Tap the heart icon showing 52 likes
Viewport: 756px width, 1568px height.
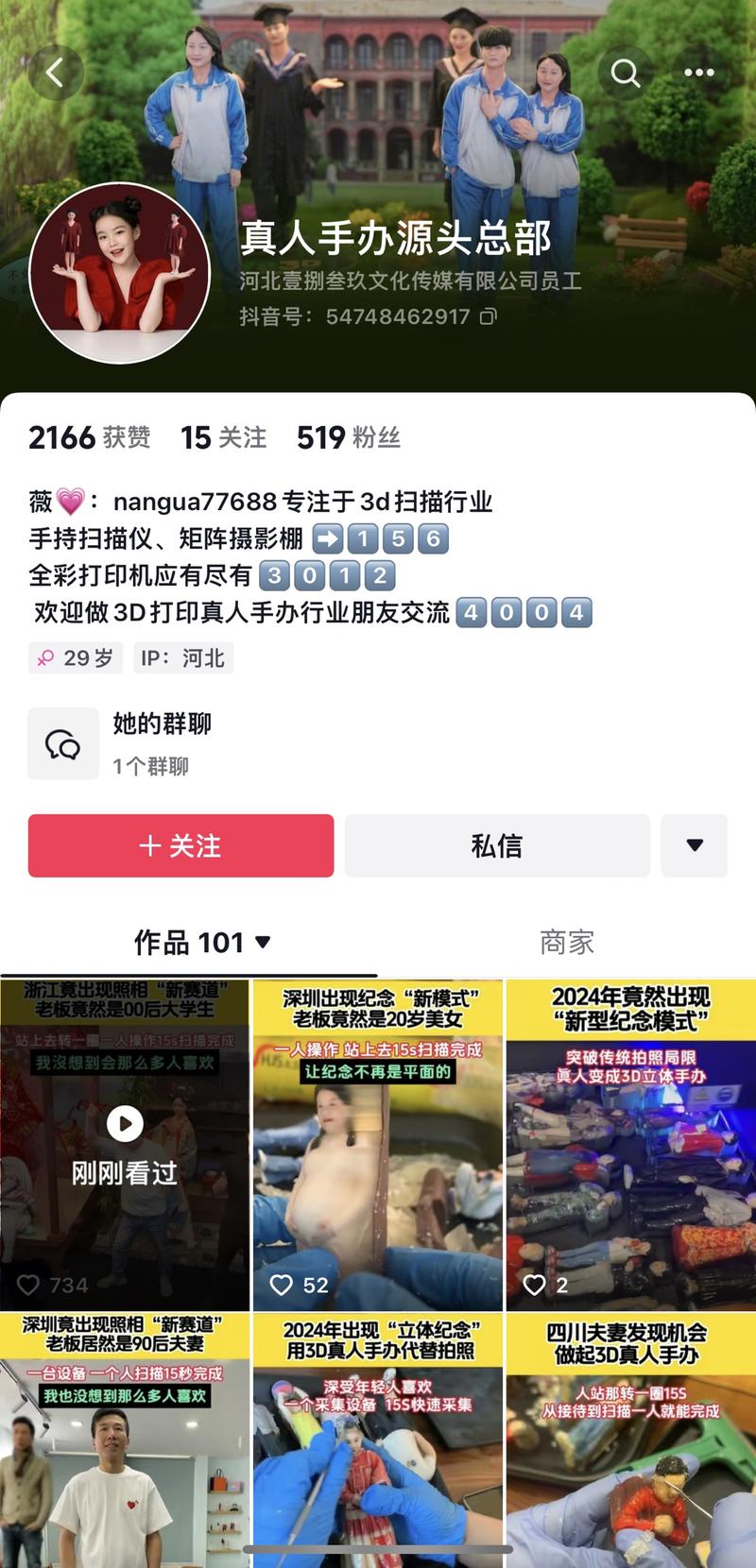coord(281,1284)
